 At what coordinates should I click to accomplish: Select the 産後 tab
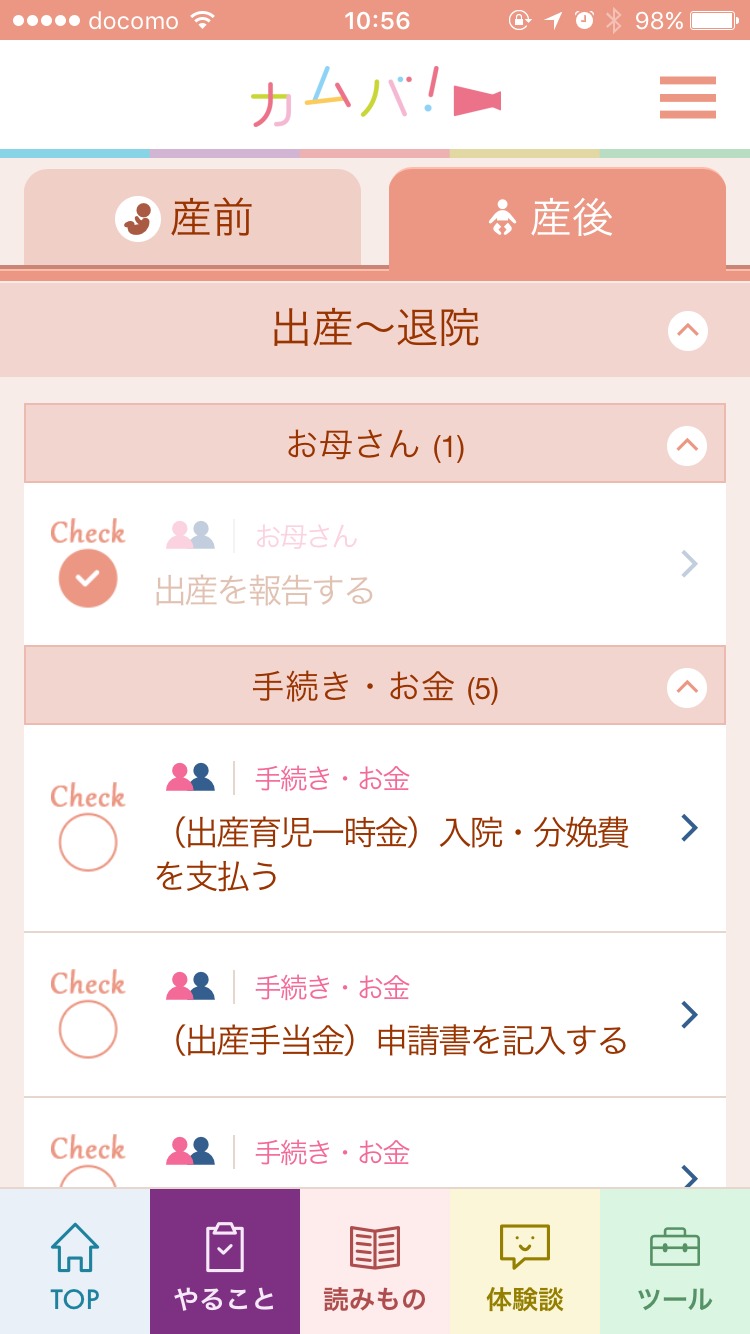tap(557, 219)
